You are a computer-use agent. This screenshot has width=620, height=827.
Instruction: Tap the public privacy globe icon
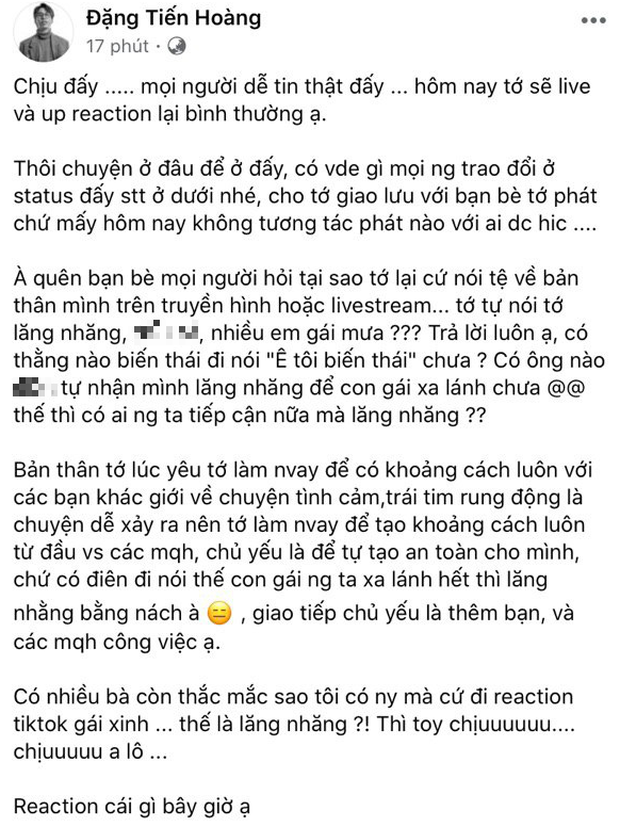[x=175, y=46]
